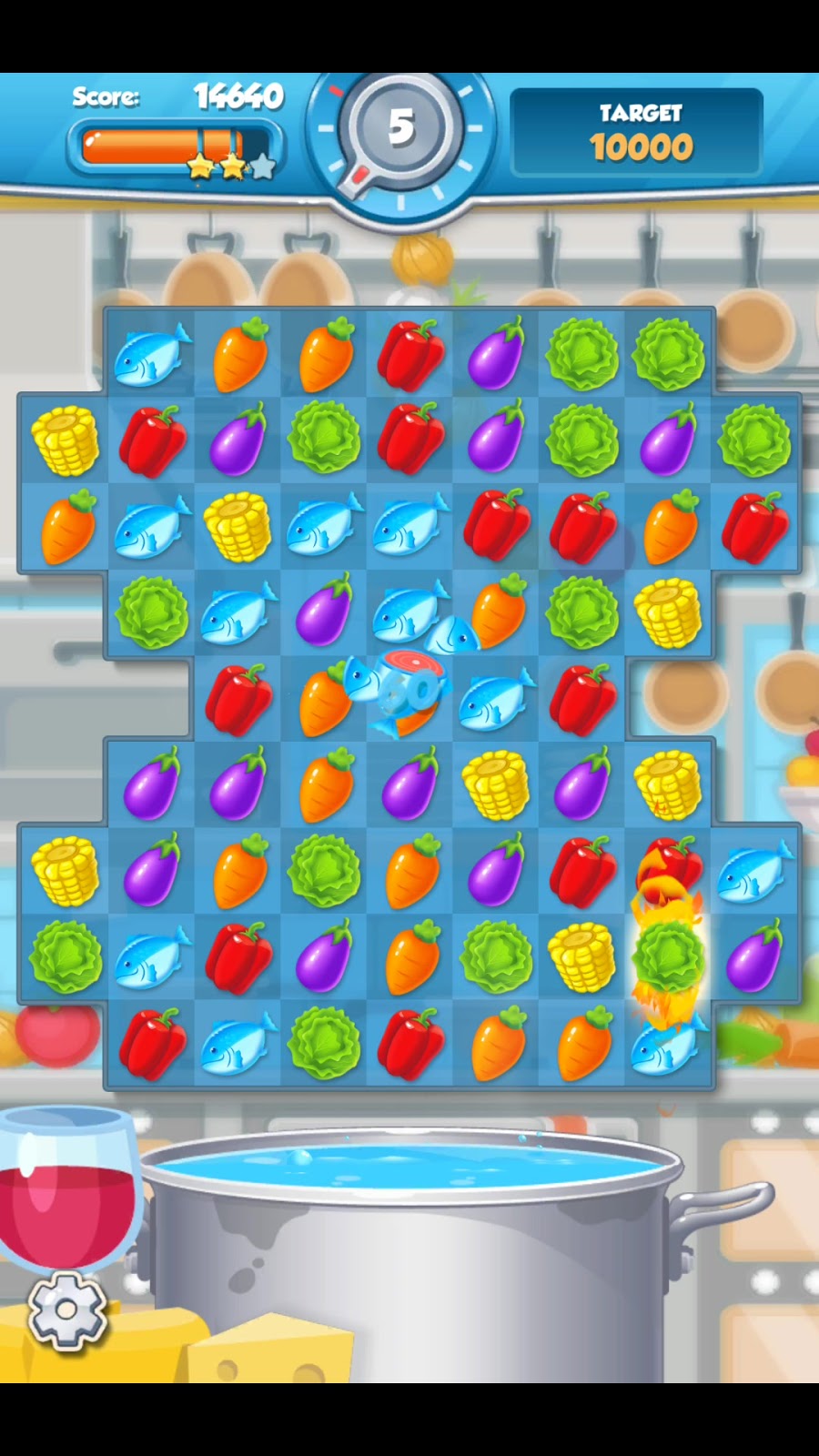Select the eggplant tile in the top row
The width and height of the screenshot is (819, 1456).
coord(496,355)
